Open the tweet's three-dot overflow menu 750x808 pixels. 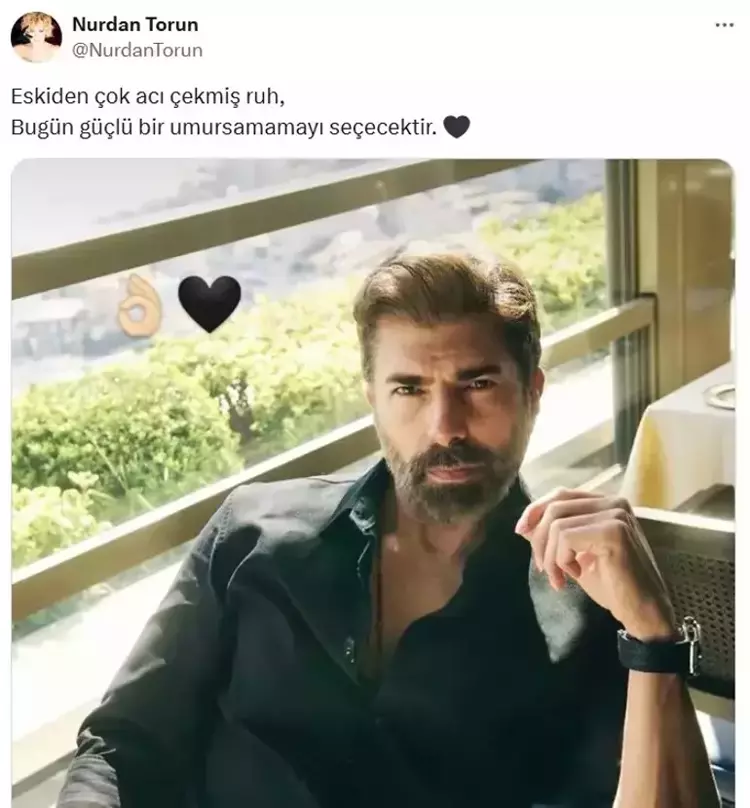coord(725,24)
